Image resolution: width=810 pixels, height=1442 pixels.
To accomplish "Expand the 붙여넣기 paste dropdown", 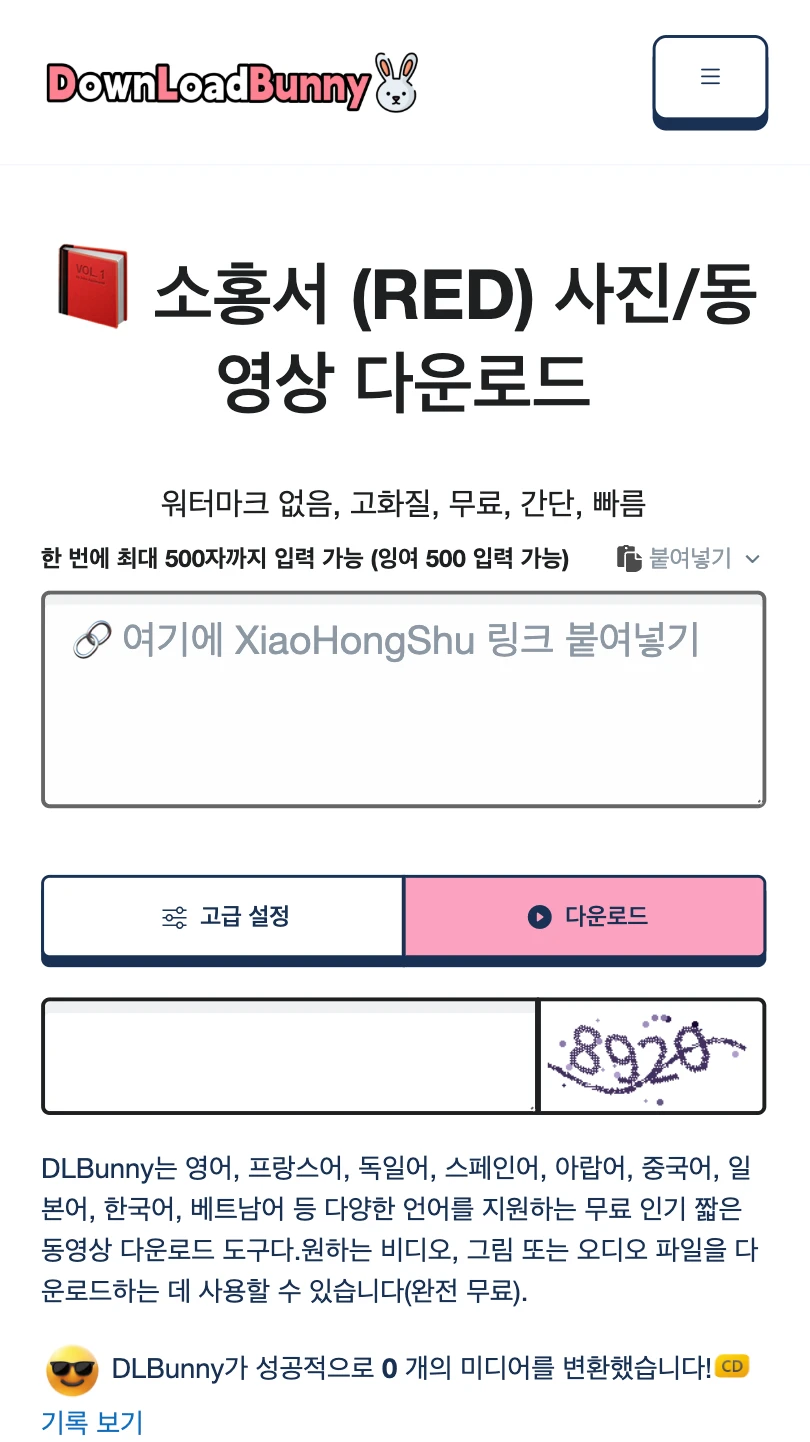I will [689, 559].
